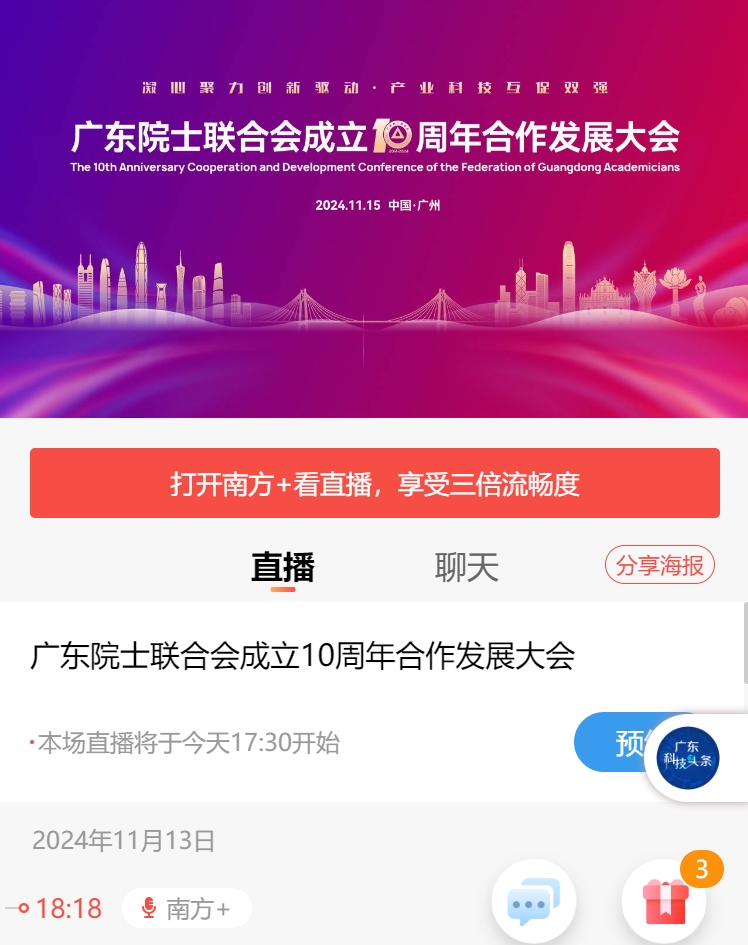
Task: Tap the underline indicator below 直播
Action: point(282,590)
